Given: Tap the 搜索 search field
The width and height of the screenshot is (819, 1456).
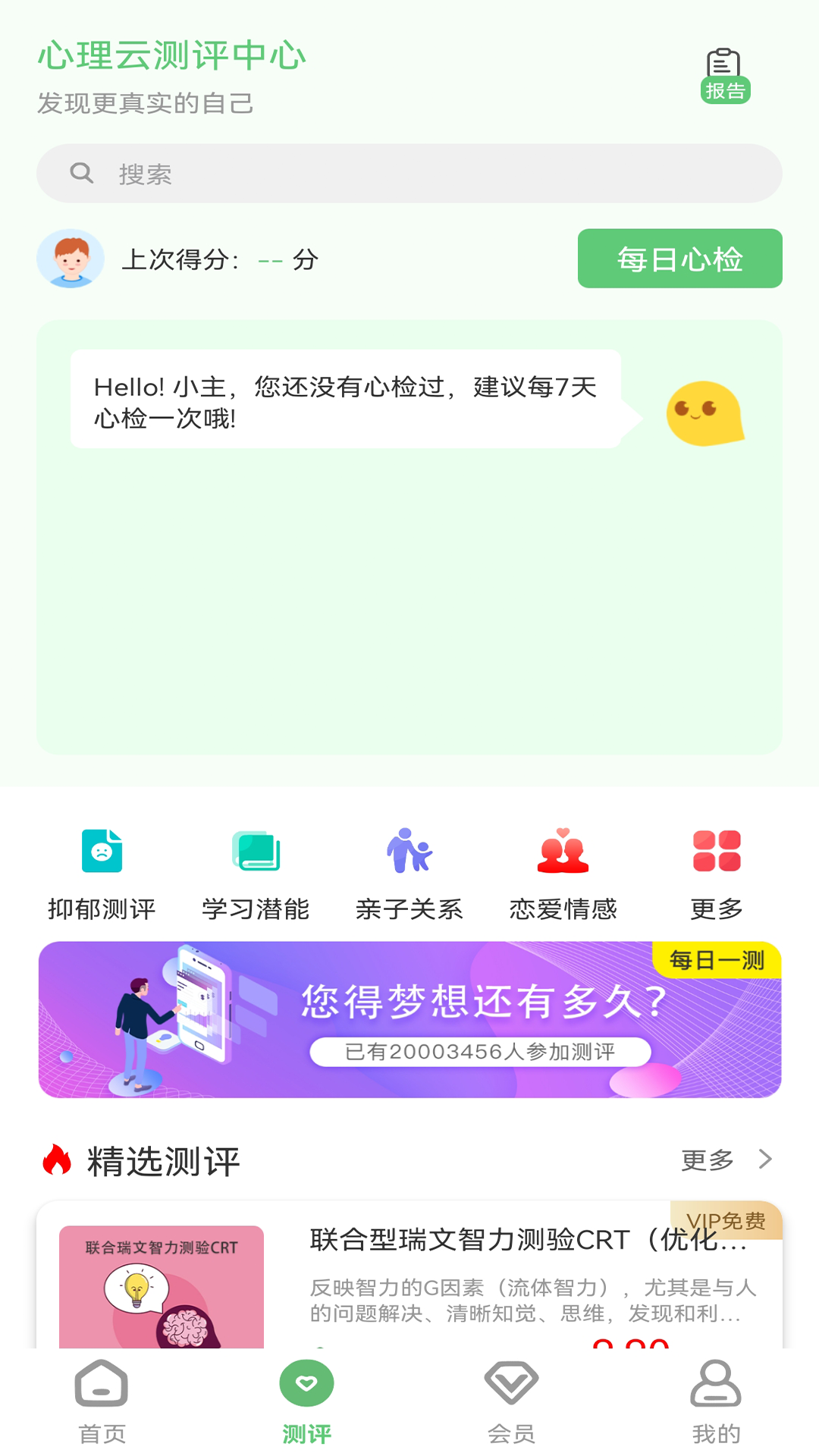Looking at the screenshot, I should click(409, 174).
